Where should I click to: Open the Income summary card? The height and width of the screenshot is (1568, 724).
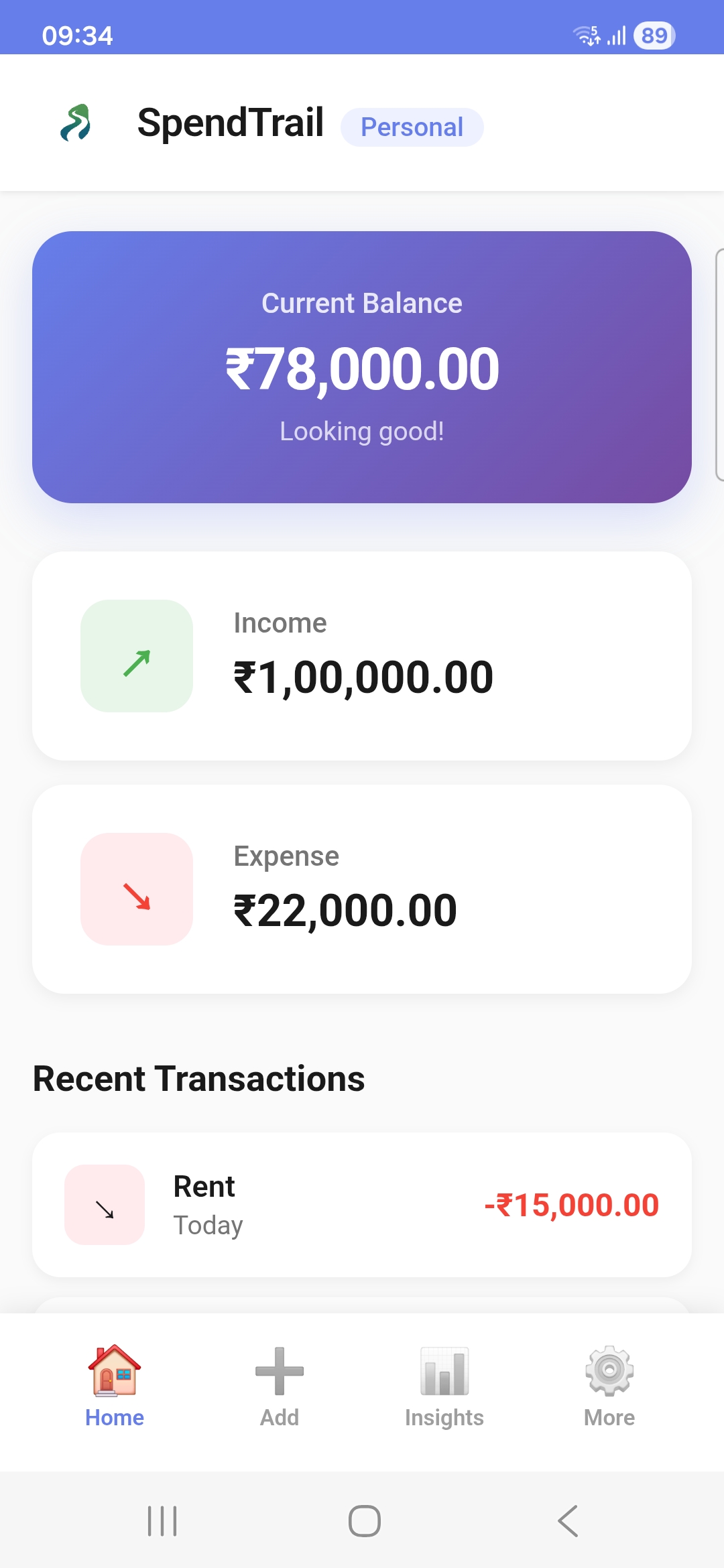(x=362, y=656)
